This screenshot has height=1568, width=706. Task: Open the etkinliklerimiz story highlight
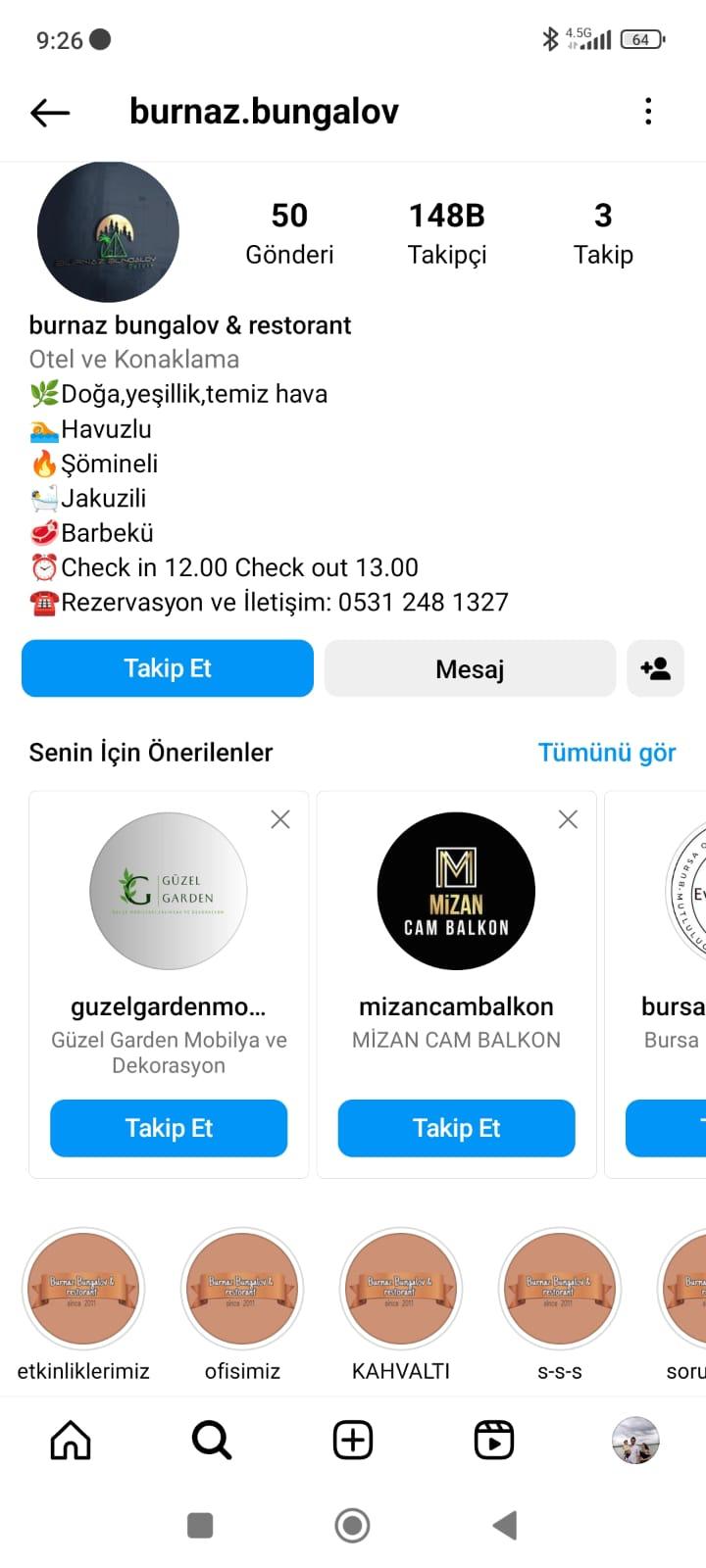[x=83, y=1289]
